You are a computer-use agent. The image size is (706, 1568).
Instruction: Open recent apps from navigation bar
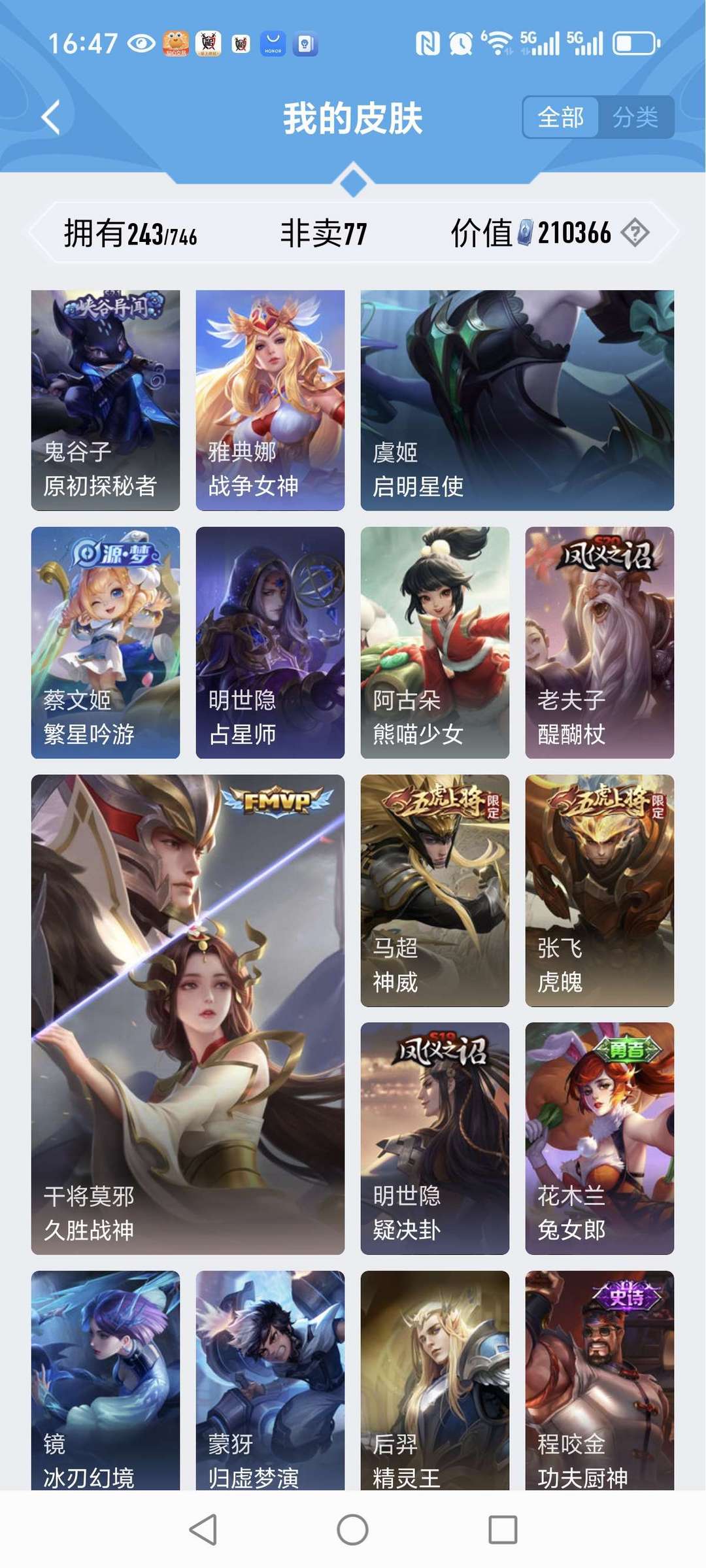503,1529
